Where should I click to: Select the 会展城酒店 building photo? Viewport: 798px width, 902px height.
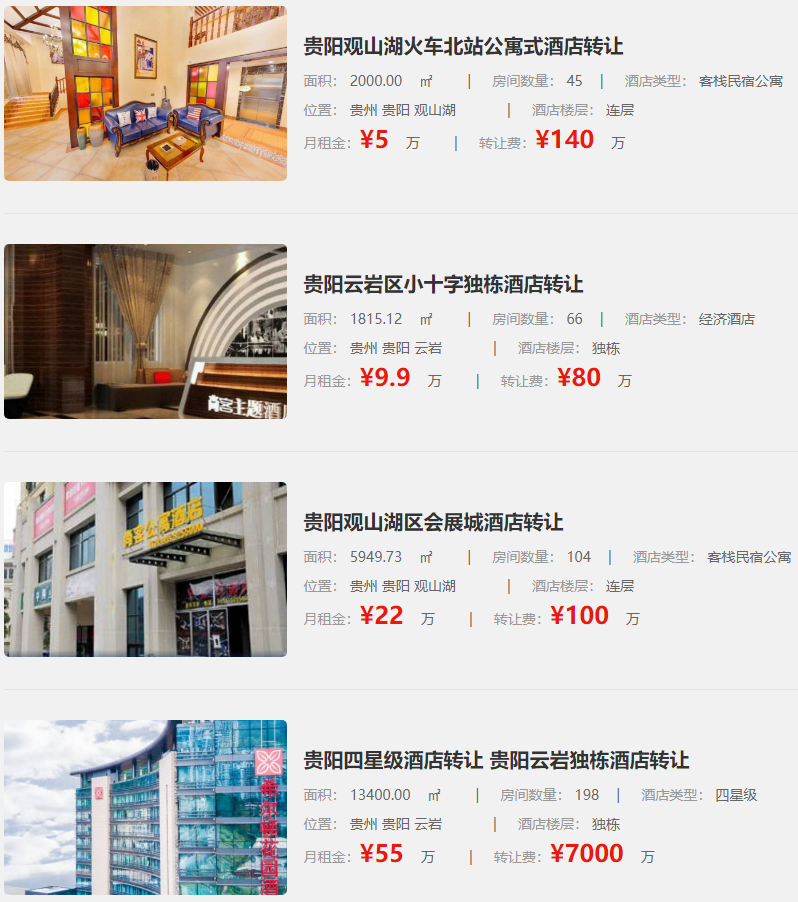point(145,569)
